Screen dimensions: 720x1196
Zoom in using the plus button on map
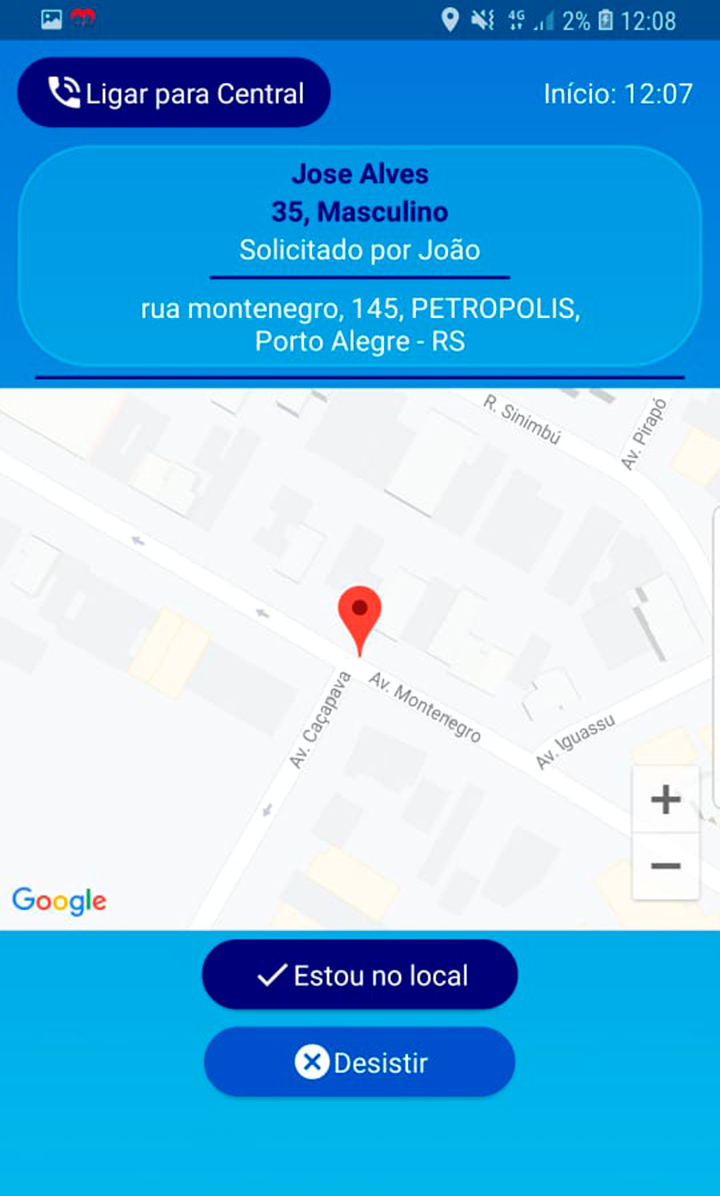point(665,799)
